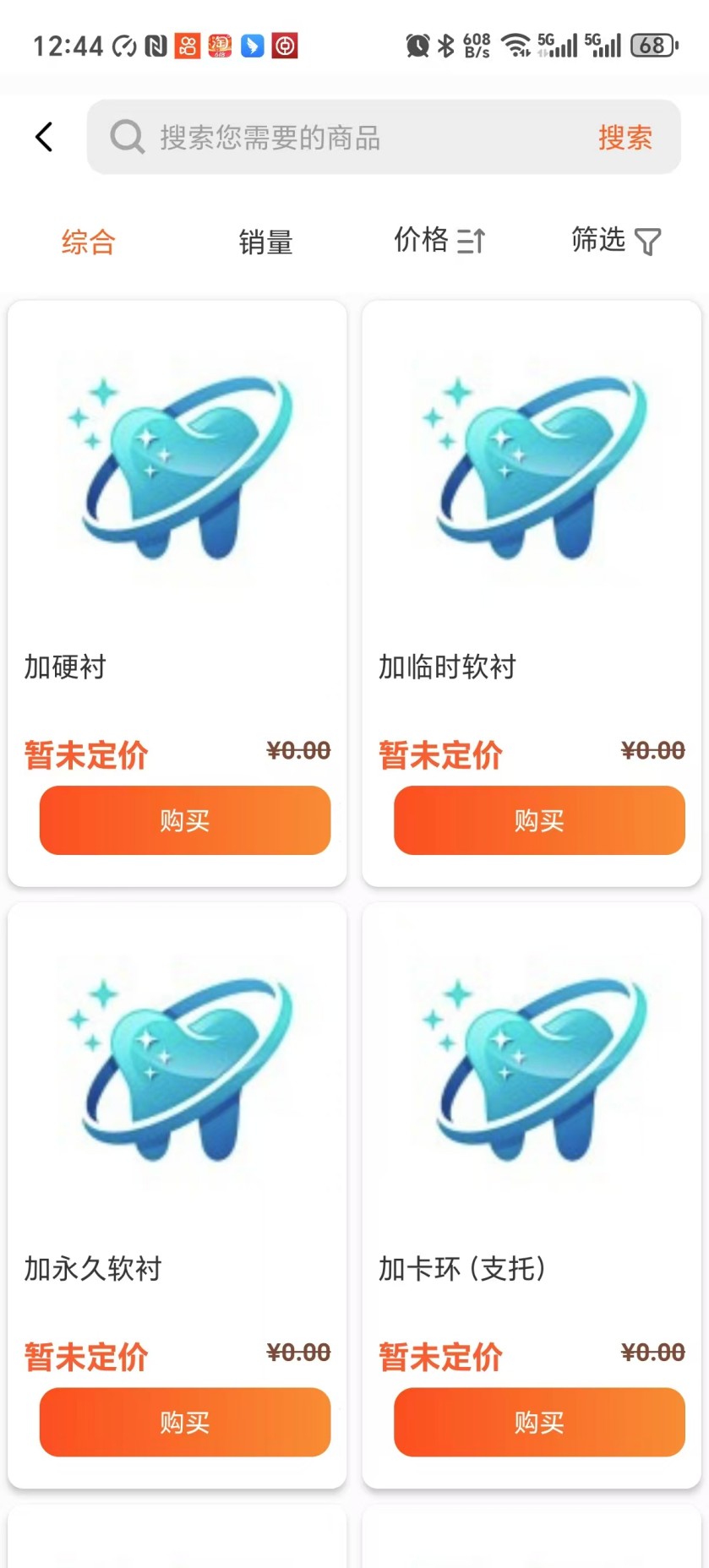Tap 购买 on the 加卡环（支托）product
The width and height of the screenshot is (709, 1568).
[x=538, y=1422]
